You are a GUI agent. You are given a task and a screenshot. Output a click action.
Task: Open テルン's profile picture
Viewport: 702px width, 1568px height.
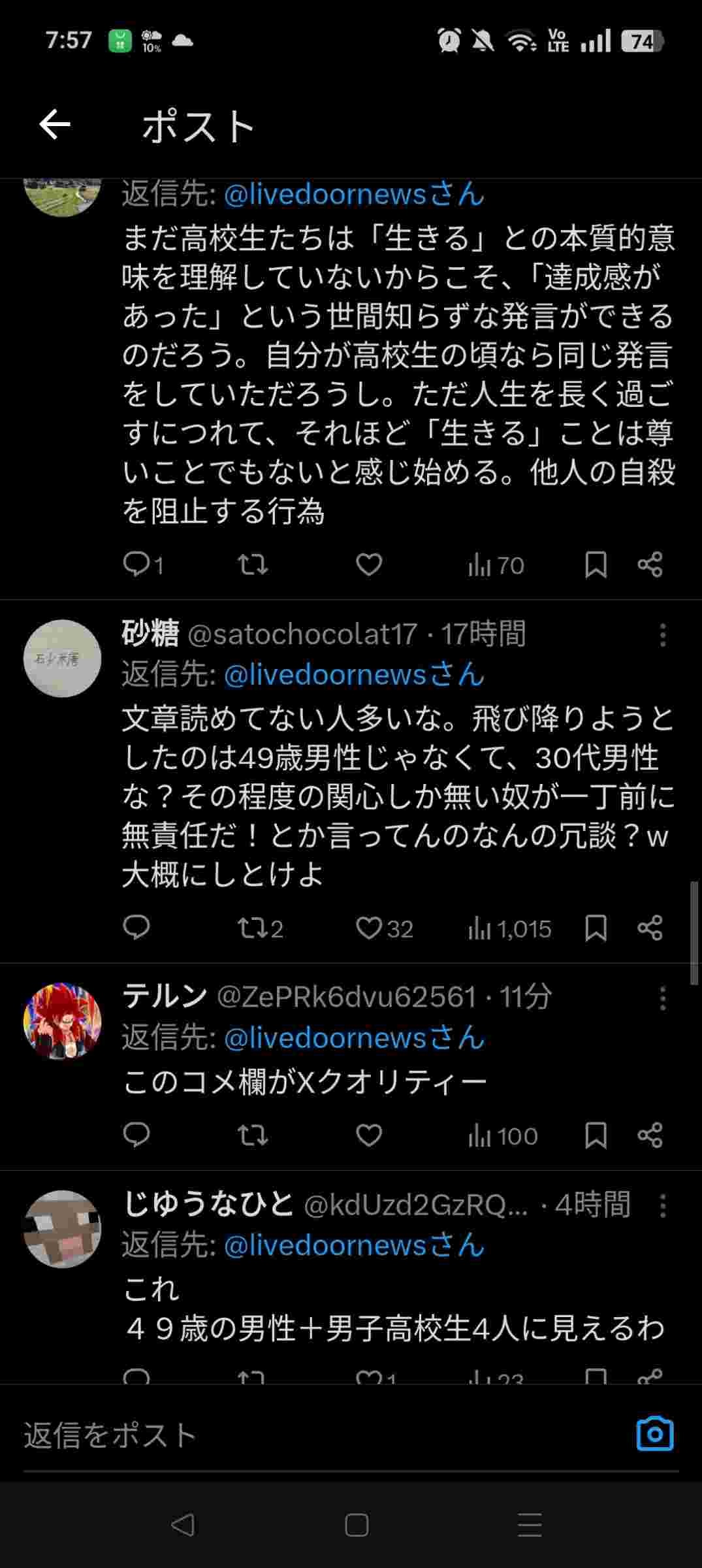[x=63, y=1021]
